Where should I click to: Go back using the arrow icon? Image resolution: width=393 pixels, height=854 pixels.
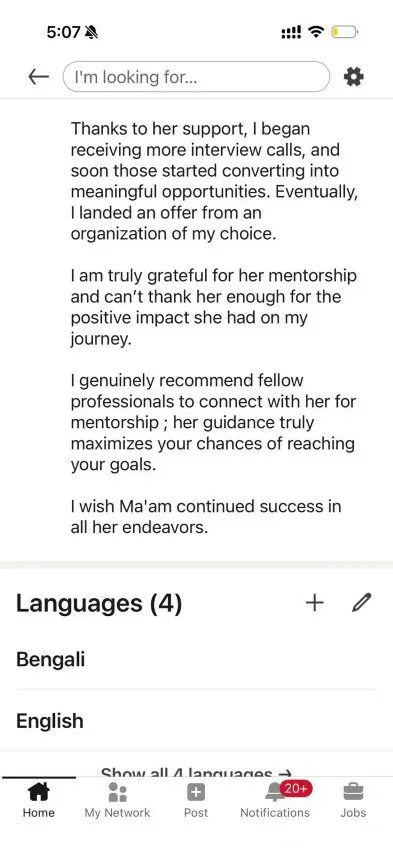point(39,77)
